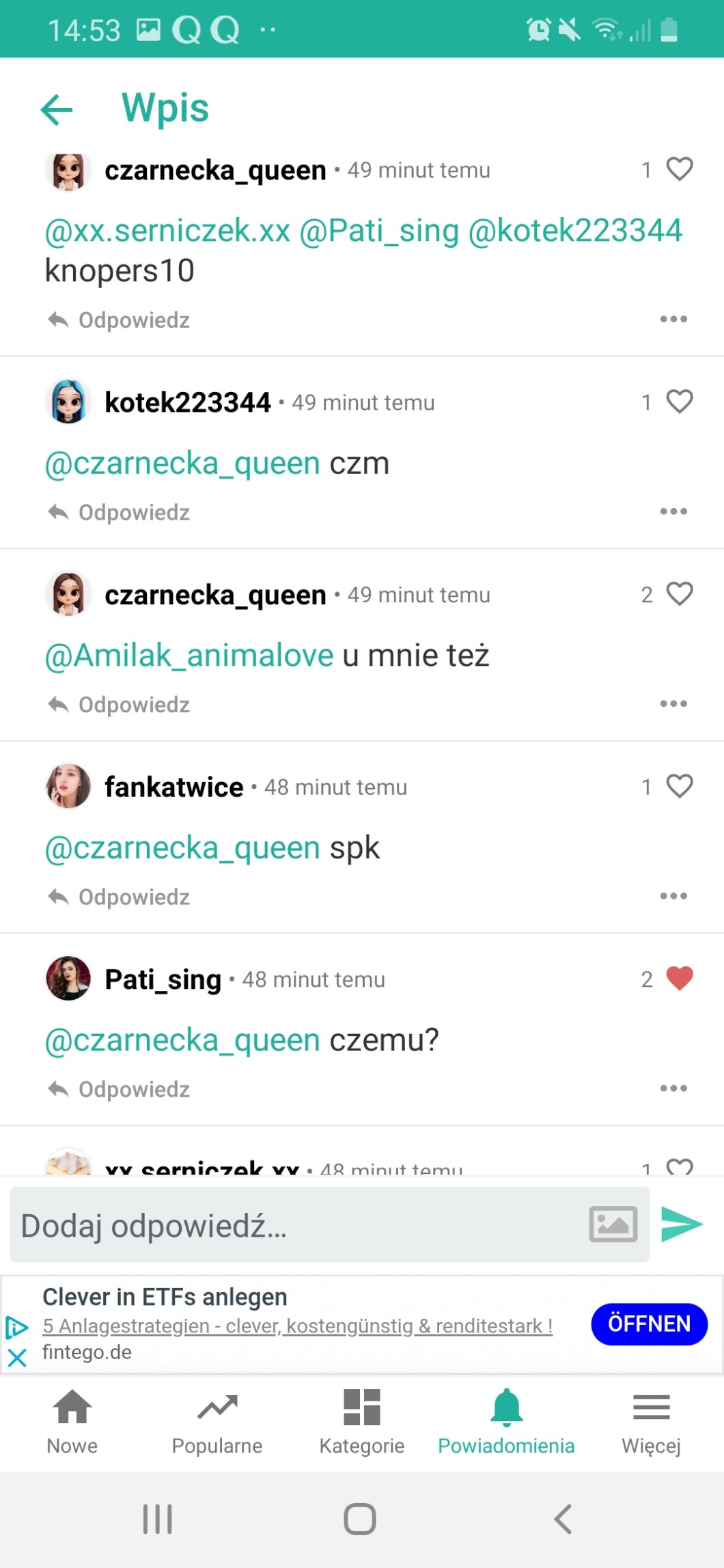Image resolution: width=724 pixels, height=1568 pixels.
Task: Open the @Amilak_animalove mention
Action: pos(189,656)
